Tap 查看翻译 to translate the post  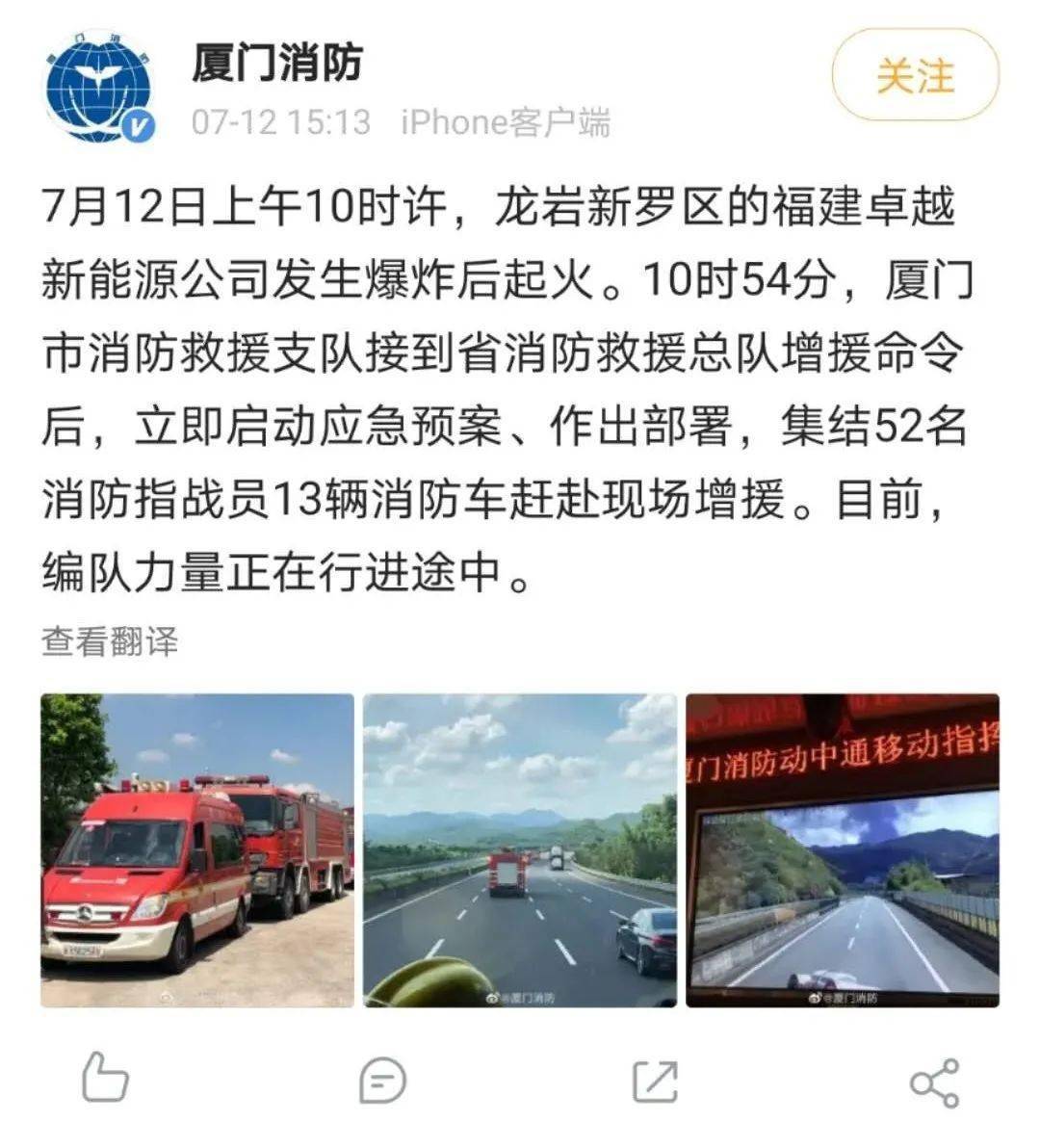coord(110,640)
